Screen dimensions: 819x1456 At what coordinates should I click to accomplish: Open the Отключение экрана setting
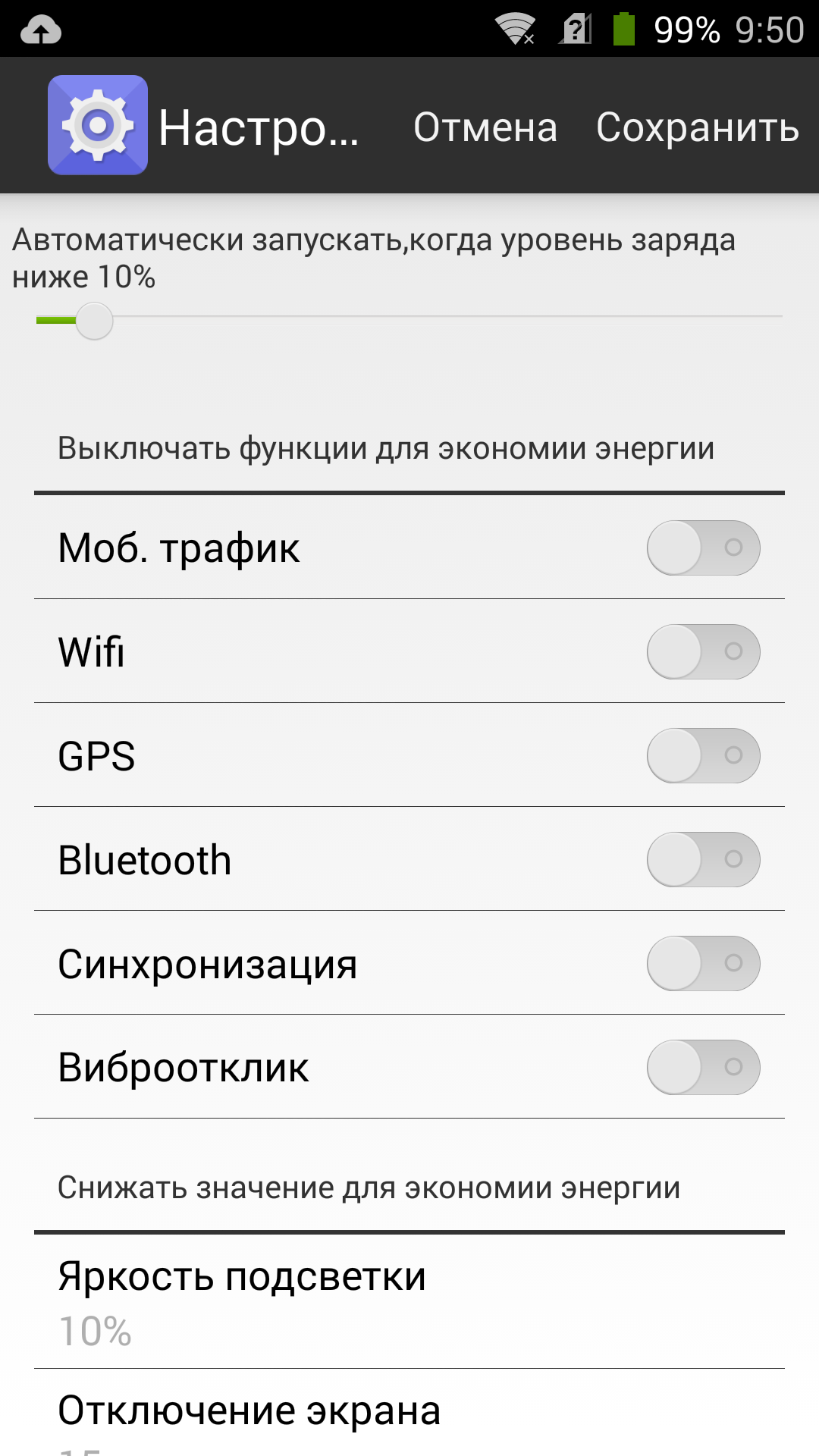click(409, 1413)
